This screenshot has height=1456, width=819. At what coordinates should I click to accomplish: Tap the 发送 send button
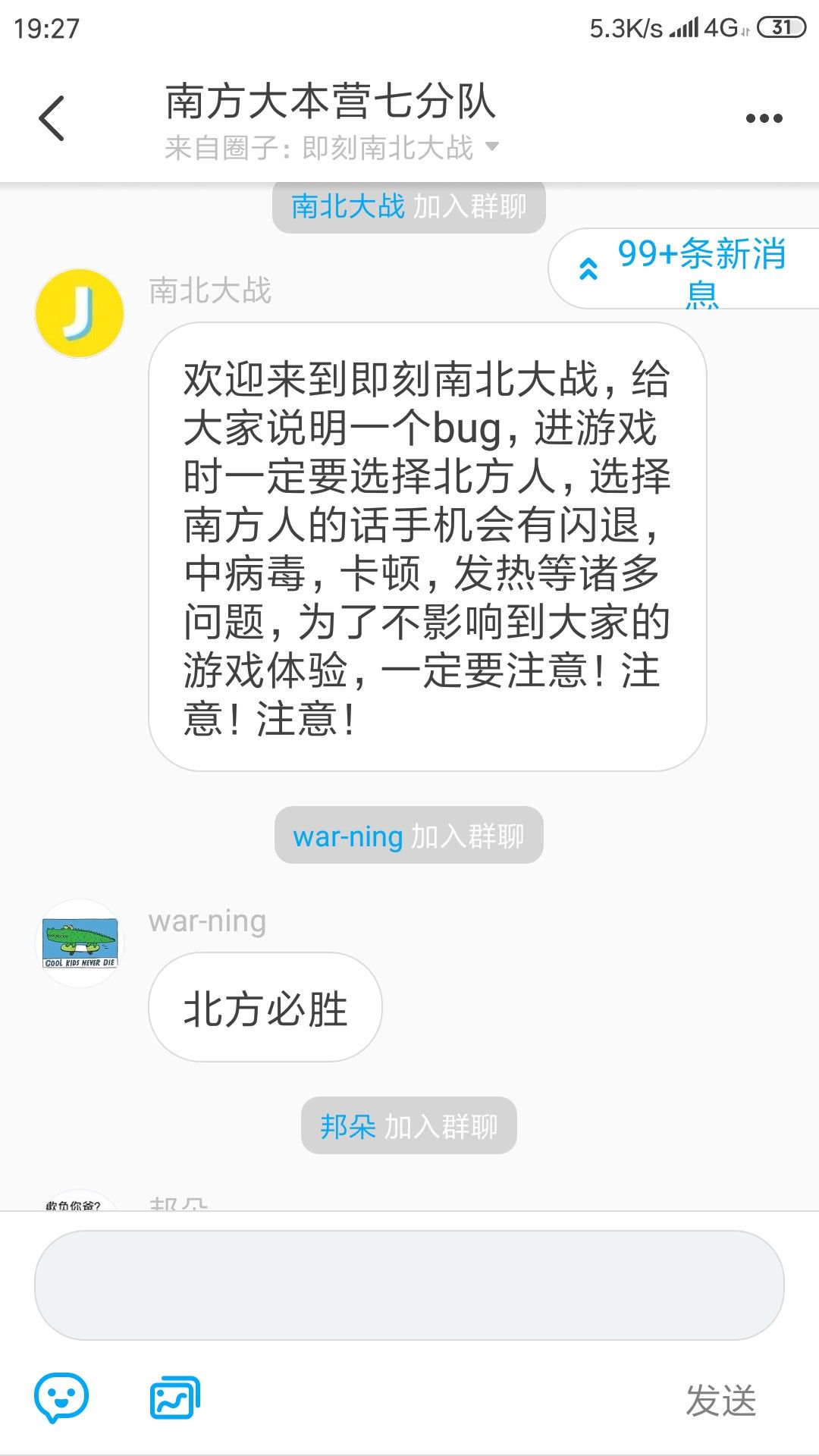[x=720, y=1400]
